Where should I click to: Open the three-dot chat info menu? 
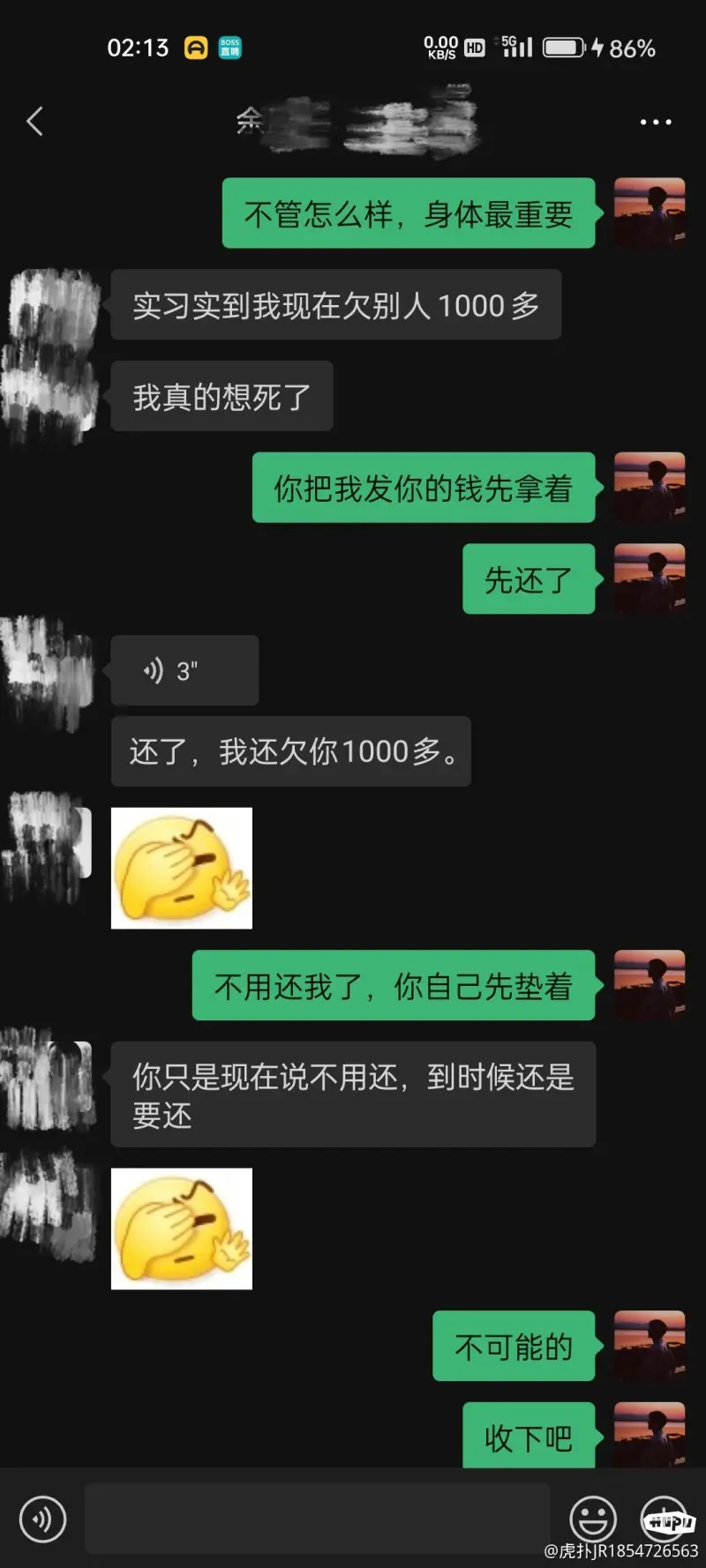(655, 122)
